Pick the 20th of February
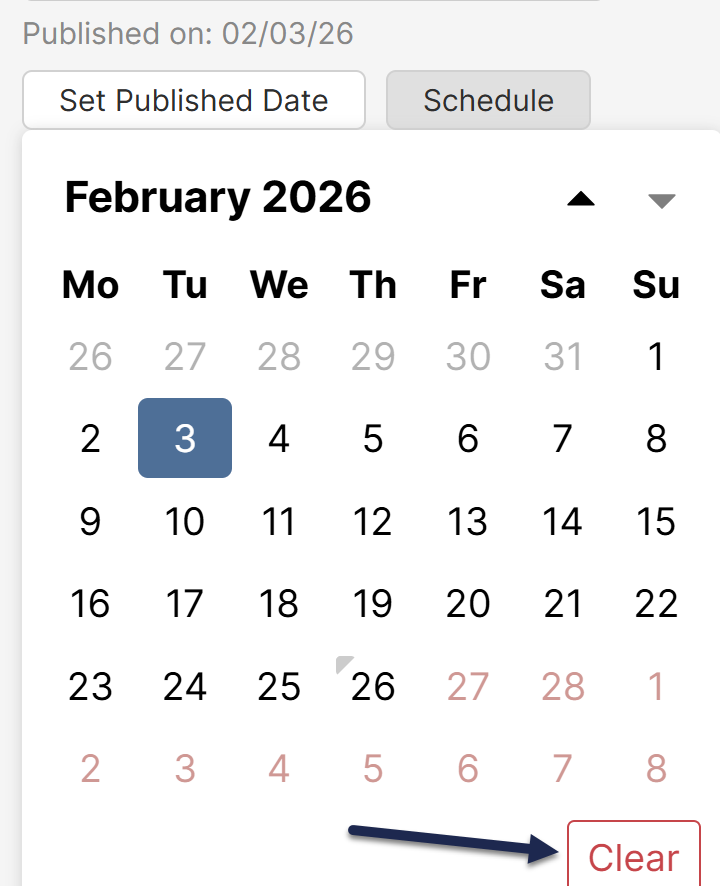 pos(468,604)
